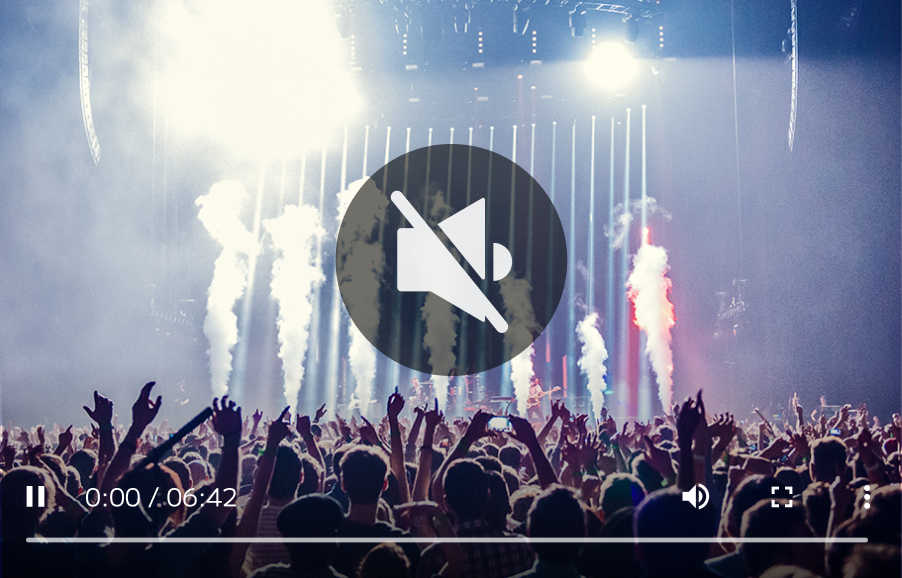Open the video overflow menu
Screen dimensions: 902x578
click(866, 497)
